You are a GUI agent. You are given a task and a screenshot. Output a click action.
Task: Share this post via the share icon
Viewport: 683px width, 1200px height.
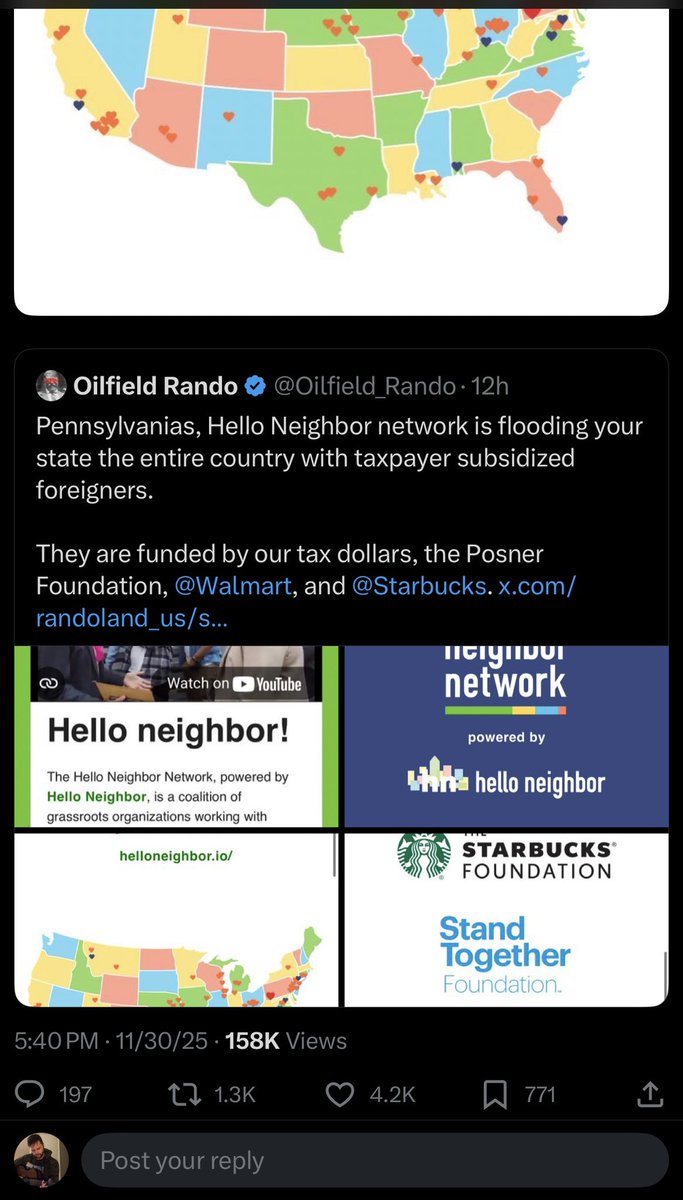[651, 1095]
